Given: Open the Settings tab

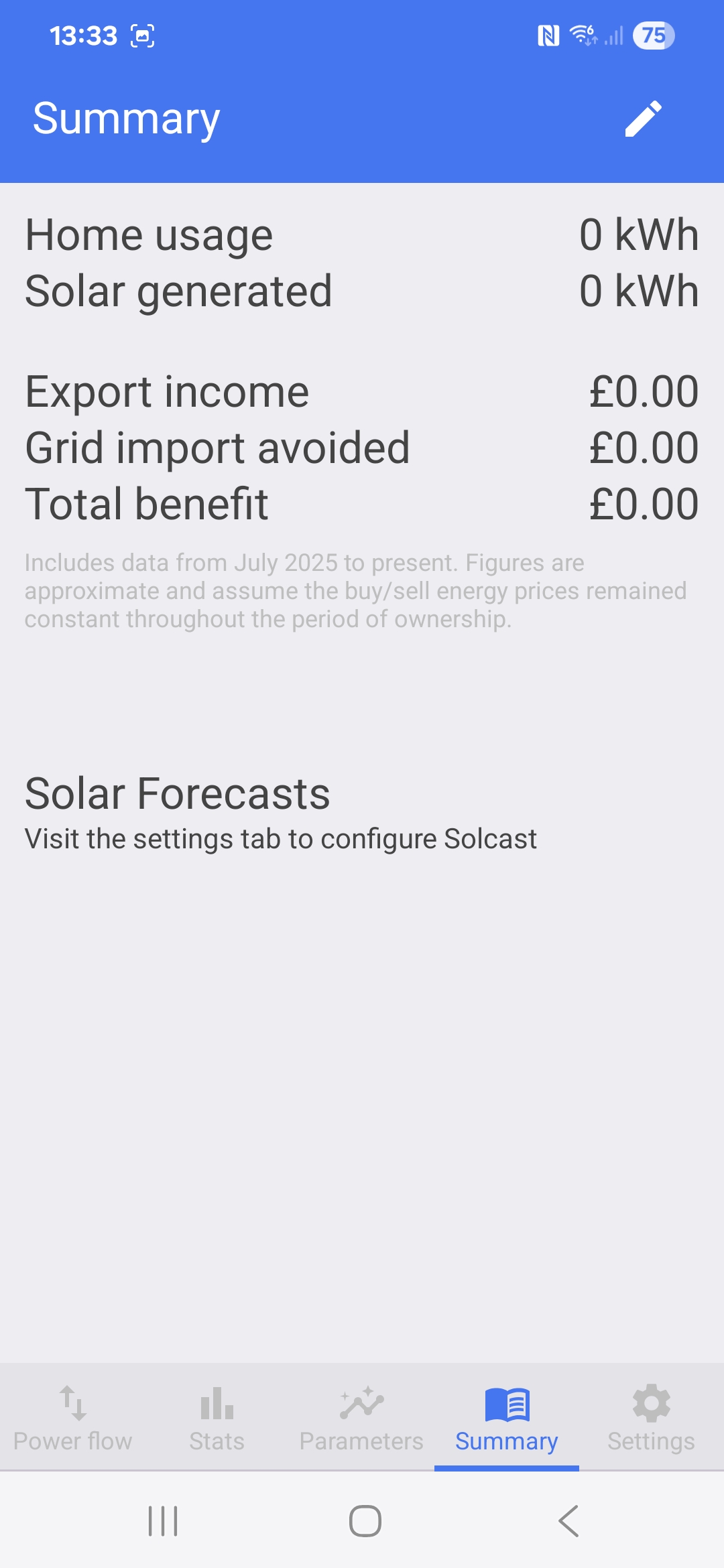Looking at the screenshot, I should [x=651, y=1418].
